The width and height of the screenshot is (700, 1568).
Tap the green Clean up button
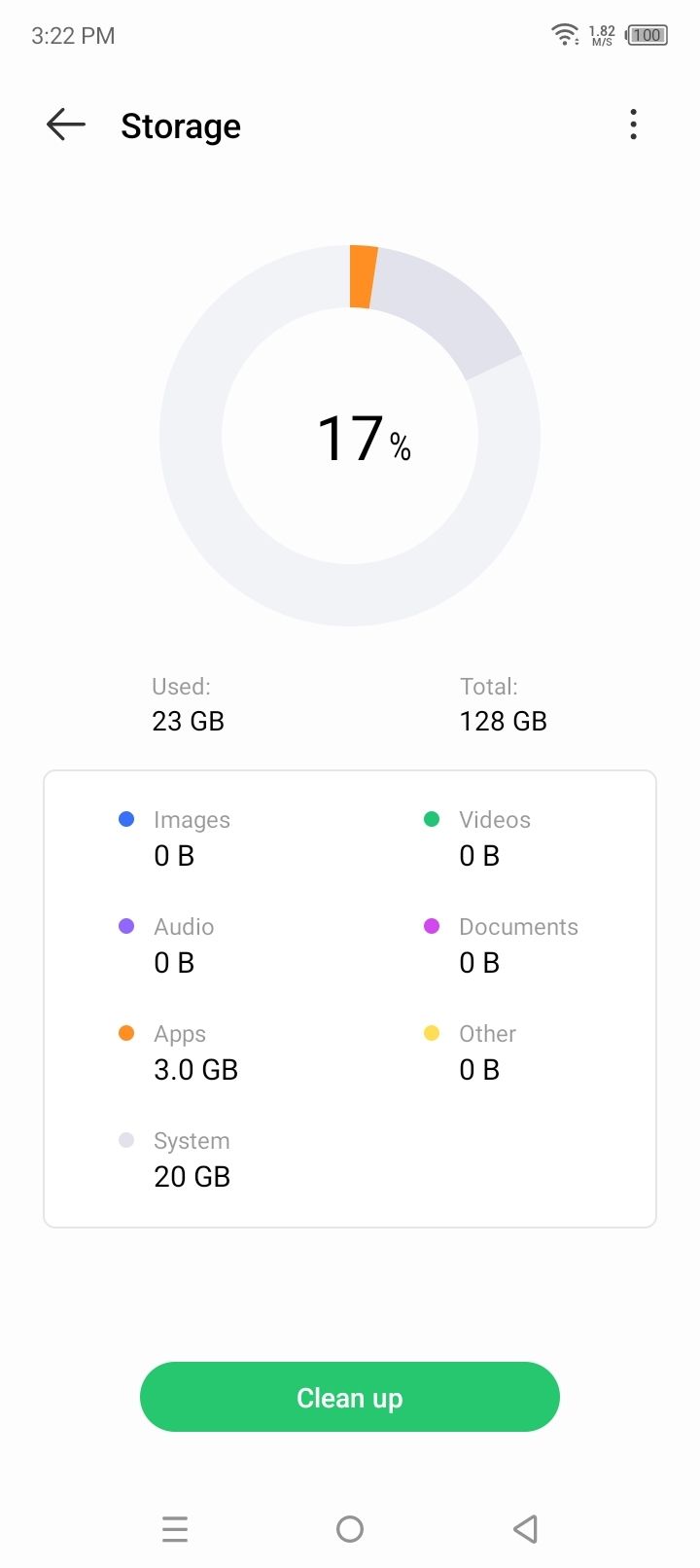click(x=350, y=1397)
